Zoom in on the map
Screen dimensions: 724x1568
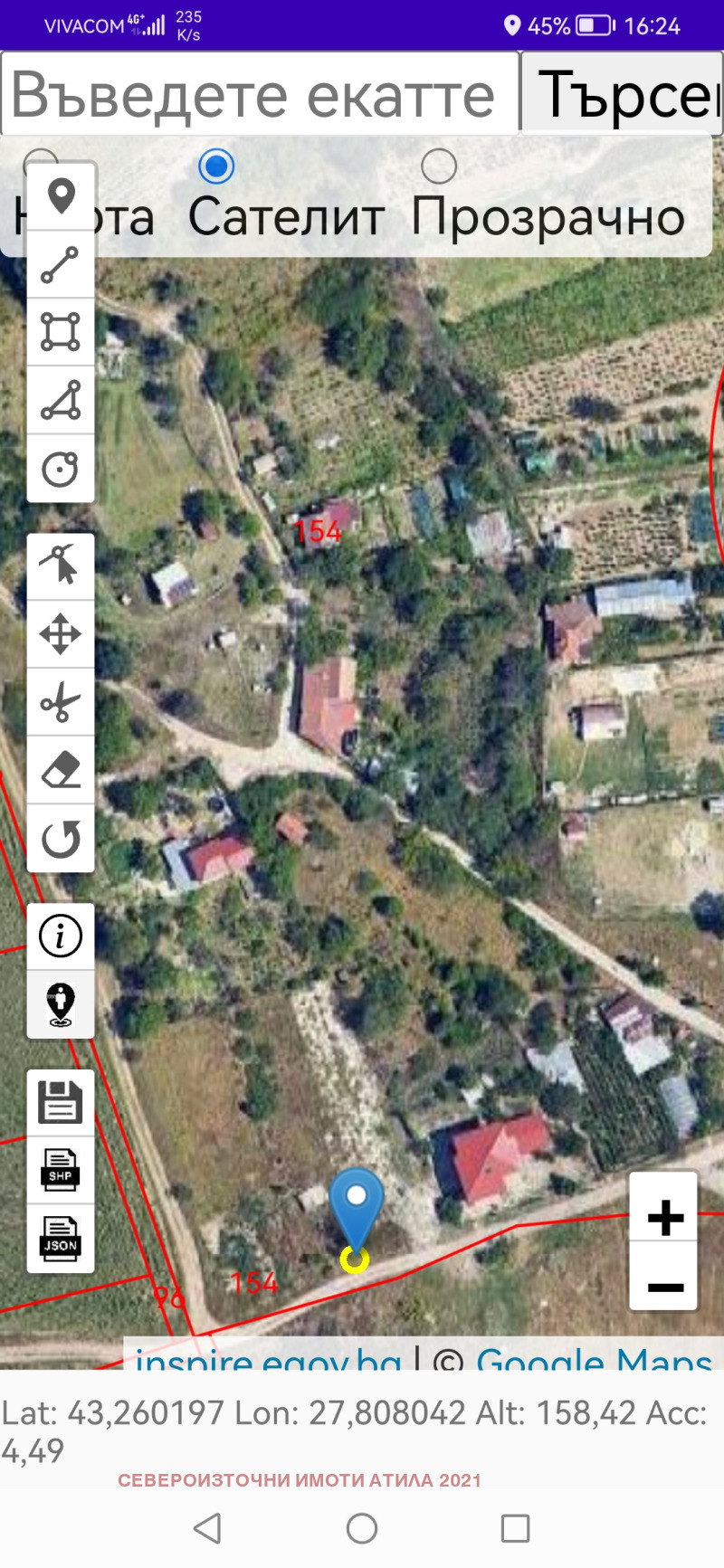664,1218
